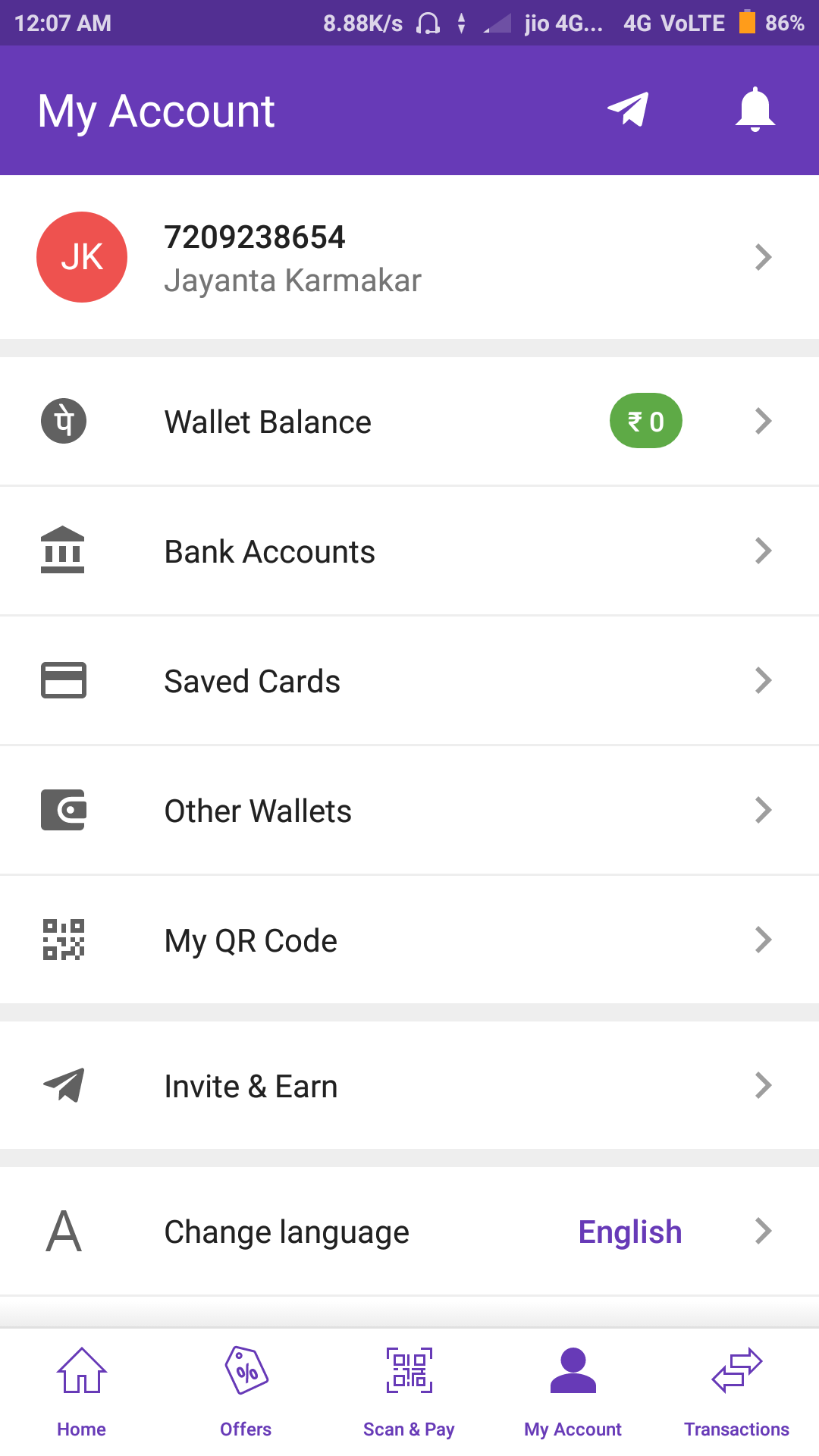
Task: View Wallet Balance details
Action: (x=409, y=422)
